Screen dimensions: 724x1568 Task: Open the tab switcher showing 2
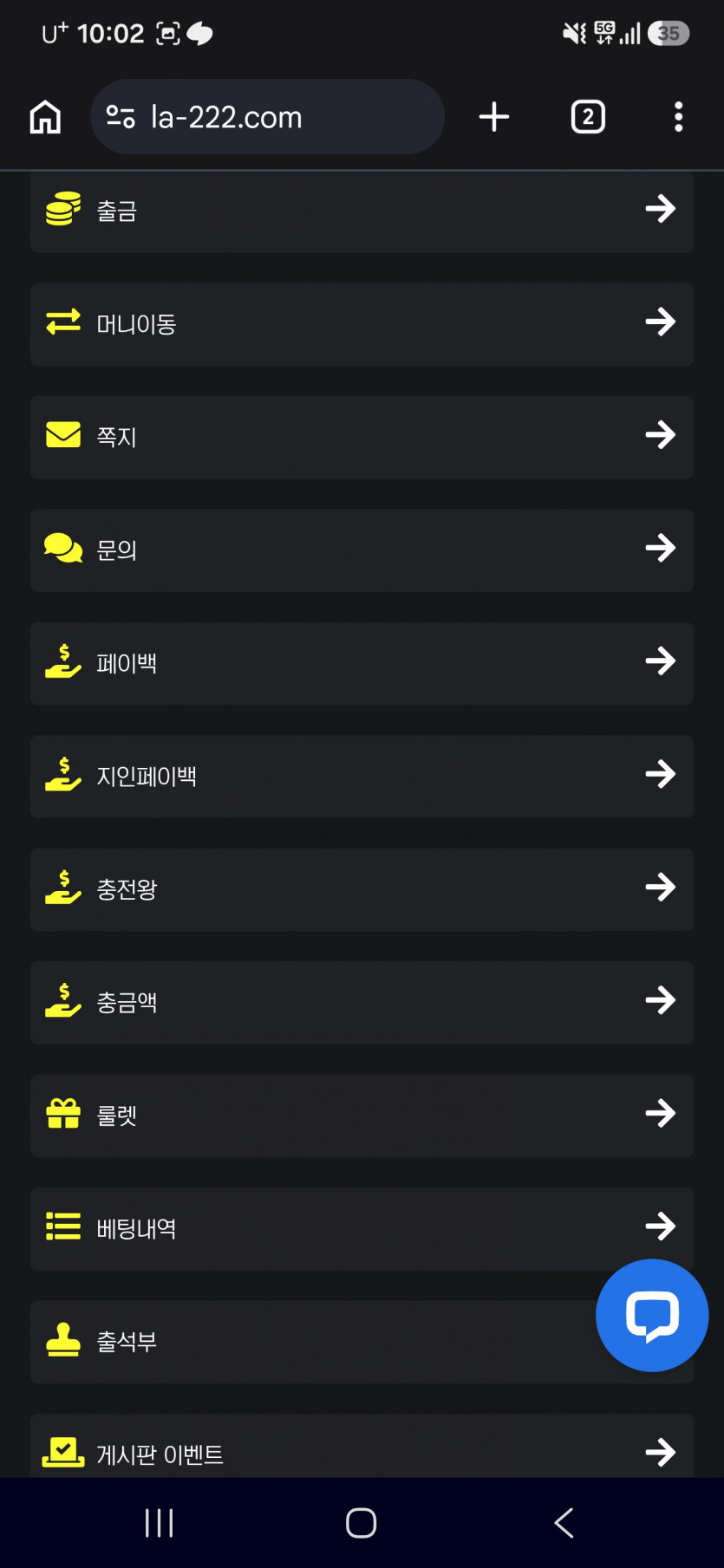point(588,117)
